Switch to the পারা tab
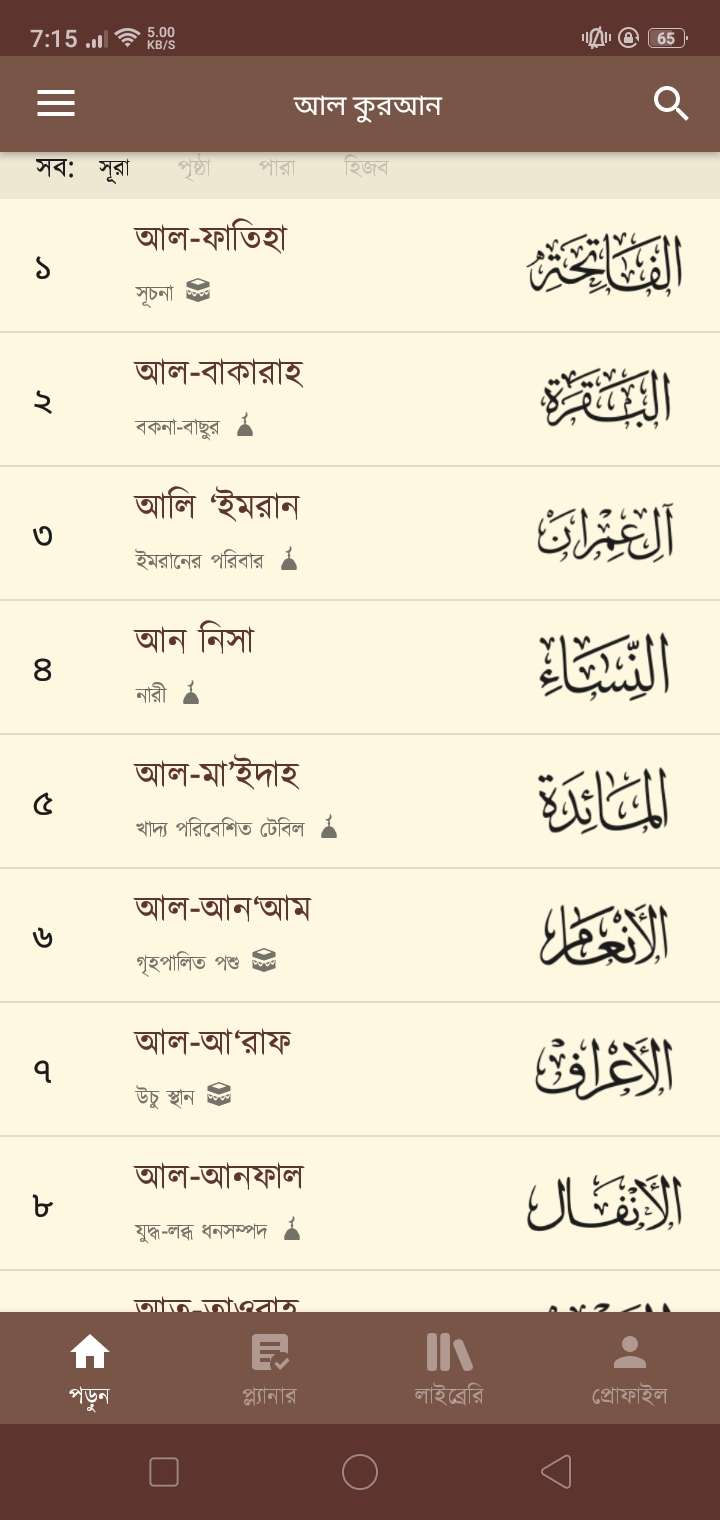This screenshot has height=1520, width=720. coord(277,168)
